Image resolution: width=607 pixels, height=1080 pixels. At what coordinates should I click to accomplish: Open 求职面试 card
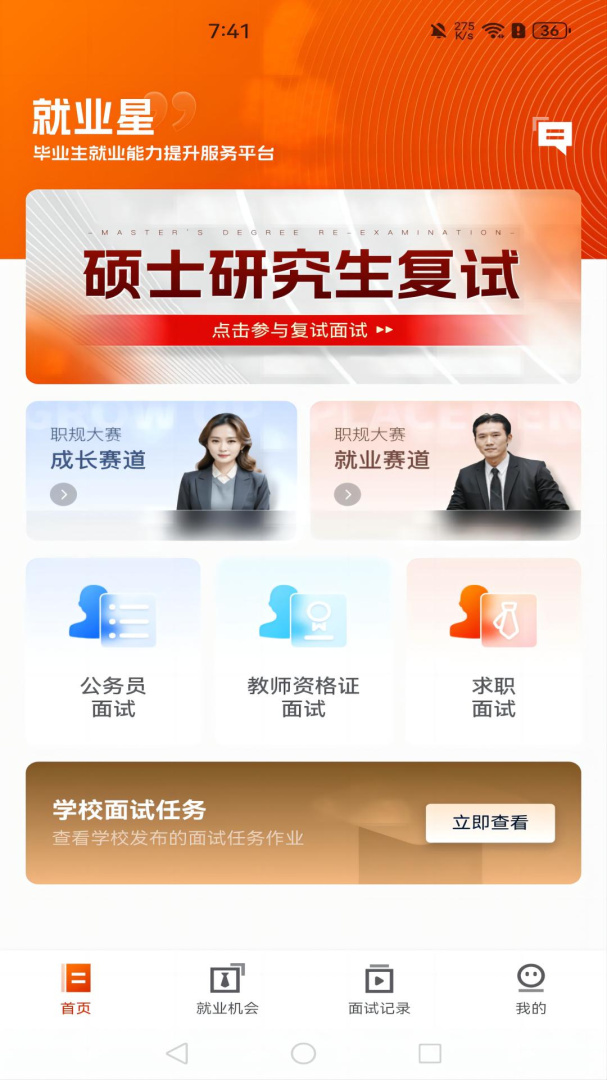(493, 651)
